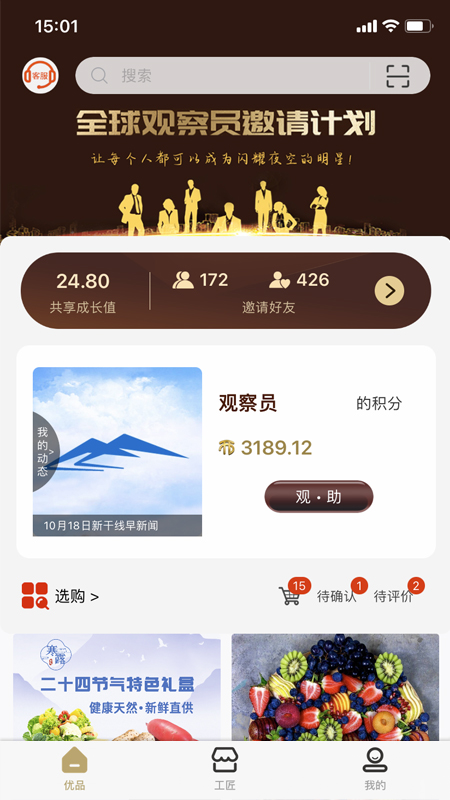Tap the 搜索 search field
Screen dimensions: 450x800
tap(222, 76)
